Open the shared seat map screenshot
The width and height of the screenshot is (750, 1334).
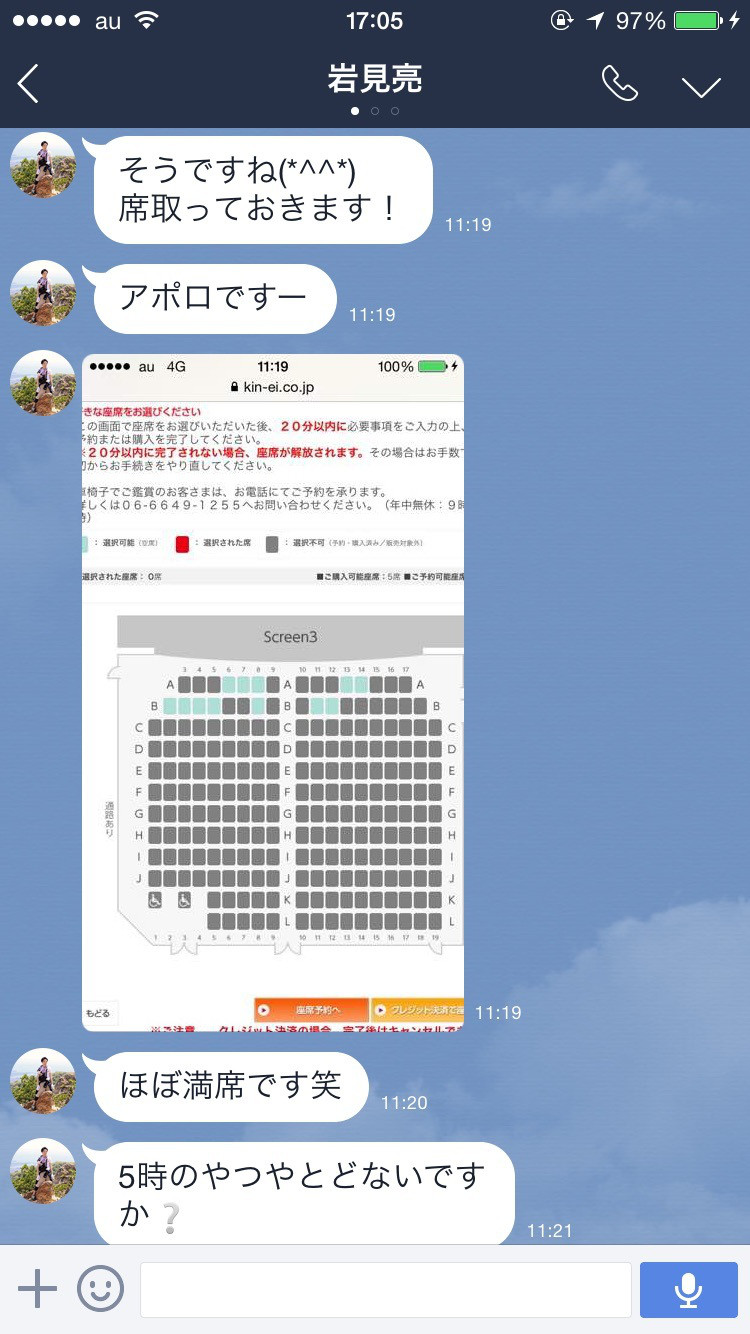[273, 692]
